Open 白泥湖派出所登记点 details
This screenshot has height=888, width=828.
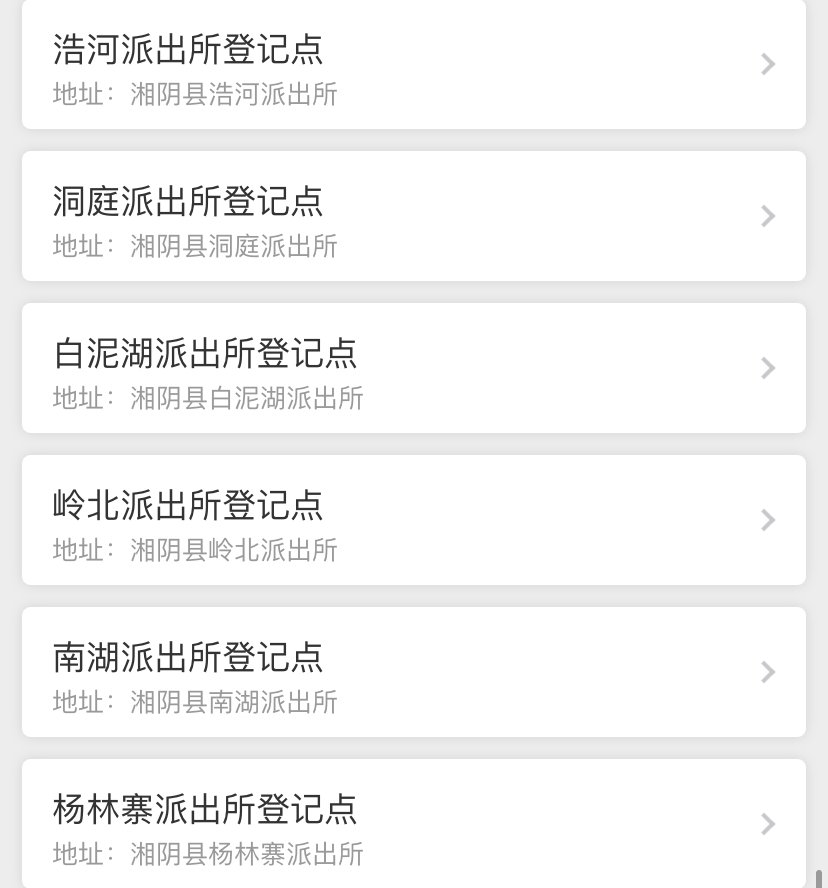[413, 368]
